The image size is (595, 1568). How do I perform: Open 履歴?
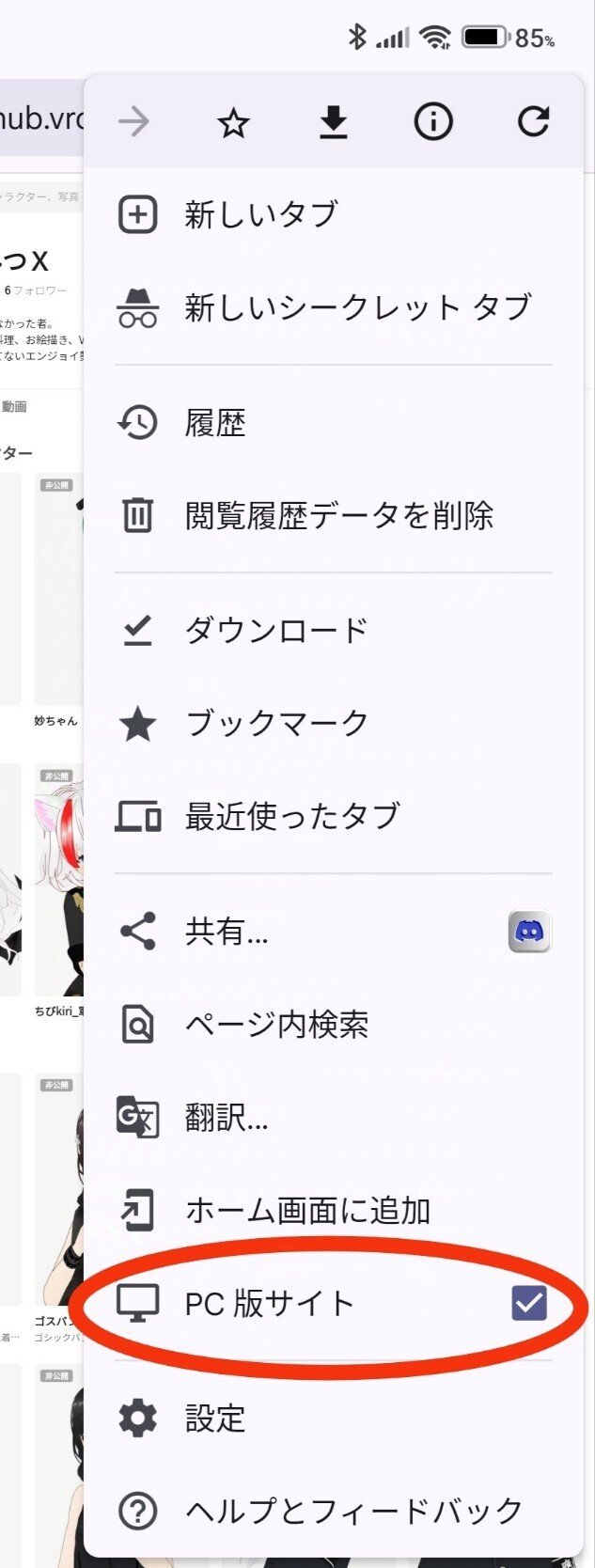pos(215,423)
